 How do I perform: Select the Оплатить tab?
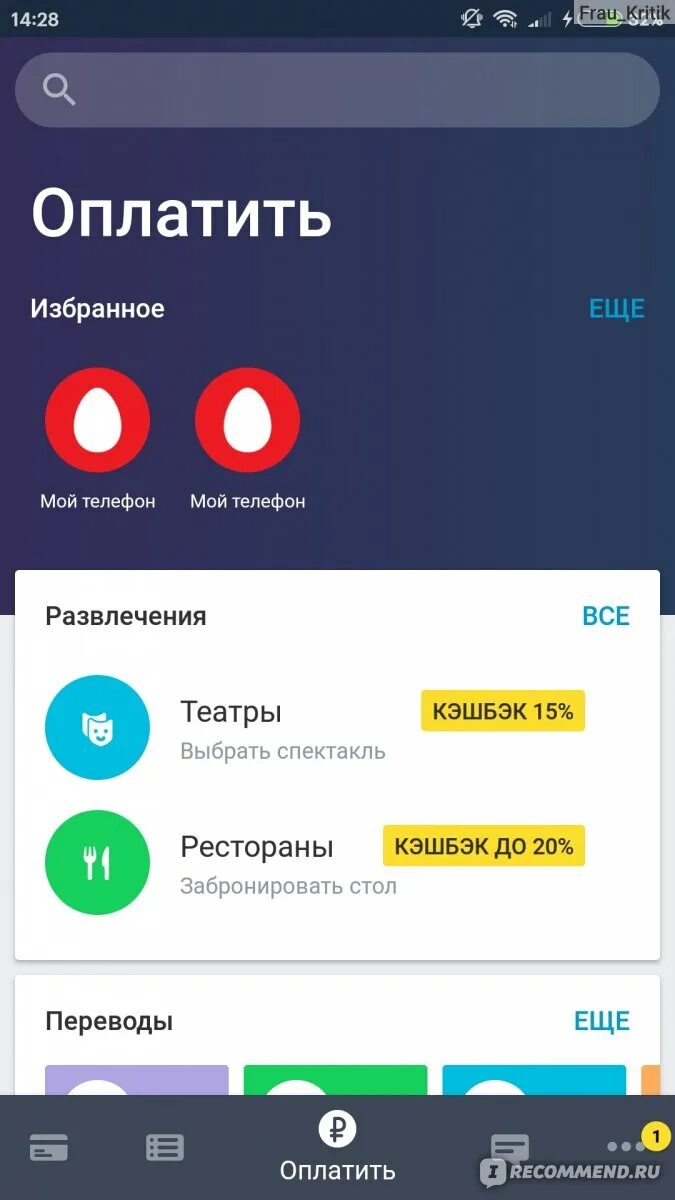click(x=337, y=1146)
